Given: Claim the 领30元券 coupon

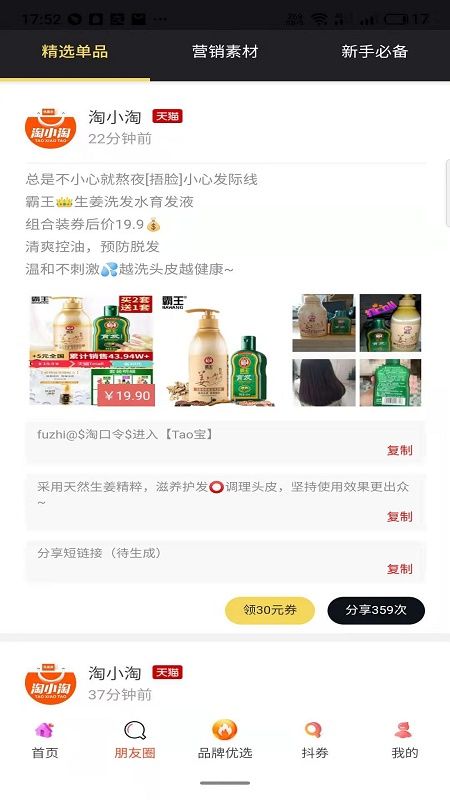Looking at the screenshot, I should point(270,610).
